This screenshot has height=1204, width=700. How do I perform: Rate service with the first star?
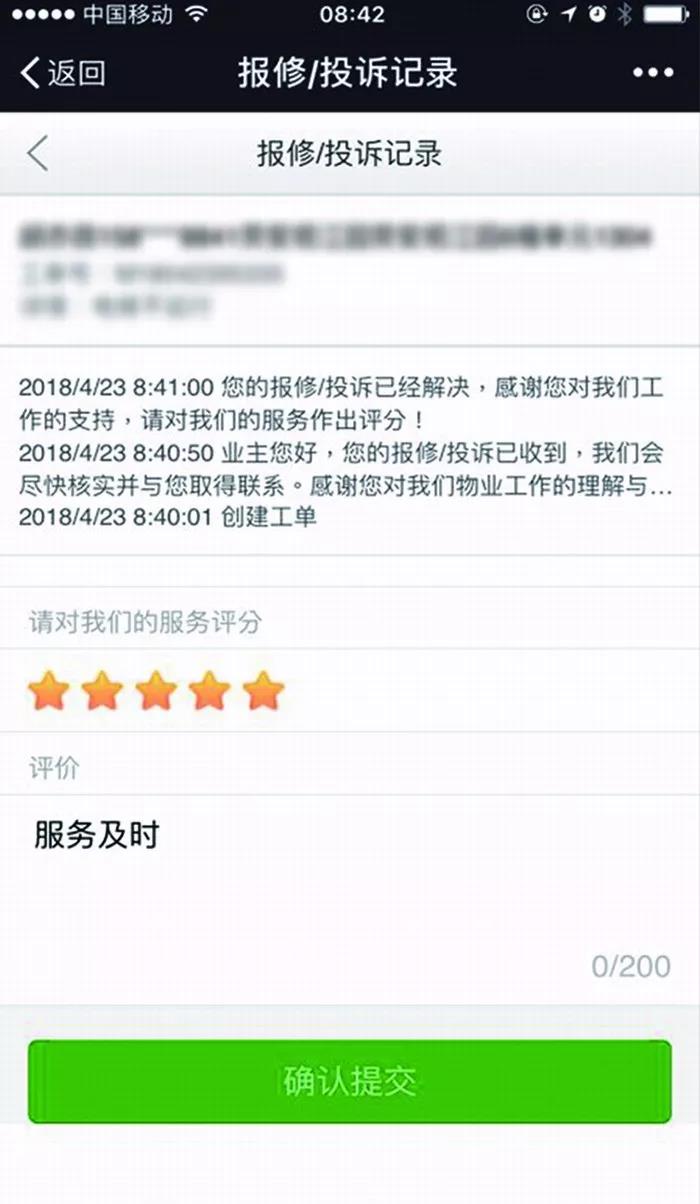(48, 690)
